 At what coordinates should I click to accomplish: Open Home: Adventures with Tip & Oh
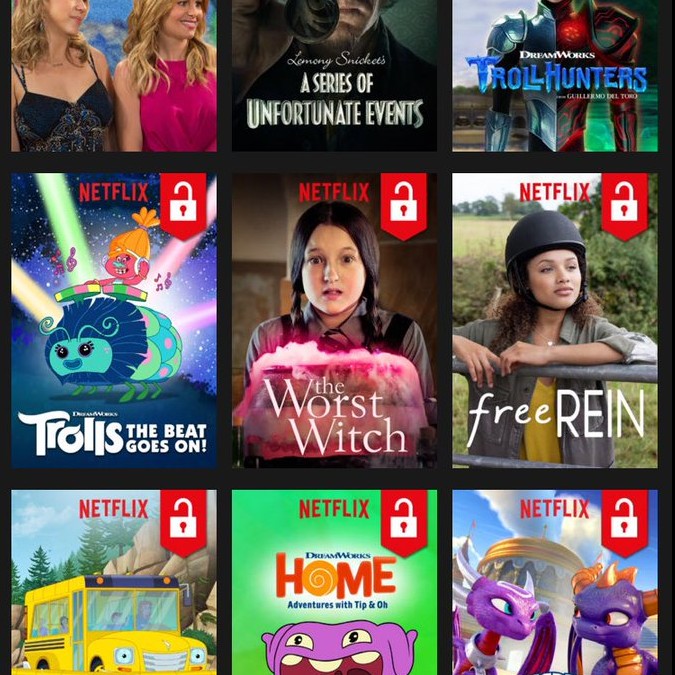[334, 582]
